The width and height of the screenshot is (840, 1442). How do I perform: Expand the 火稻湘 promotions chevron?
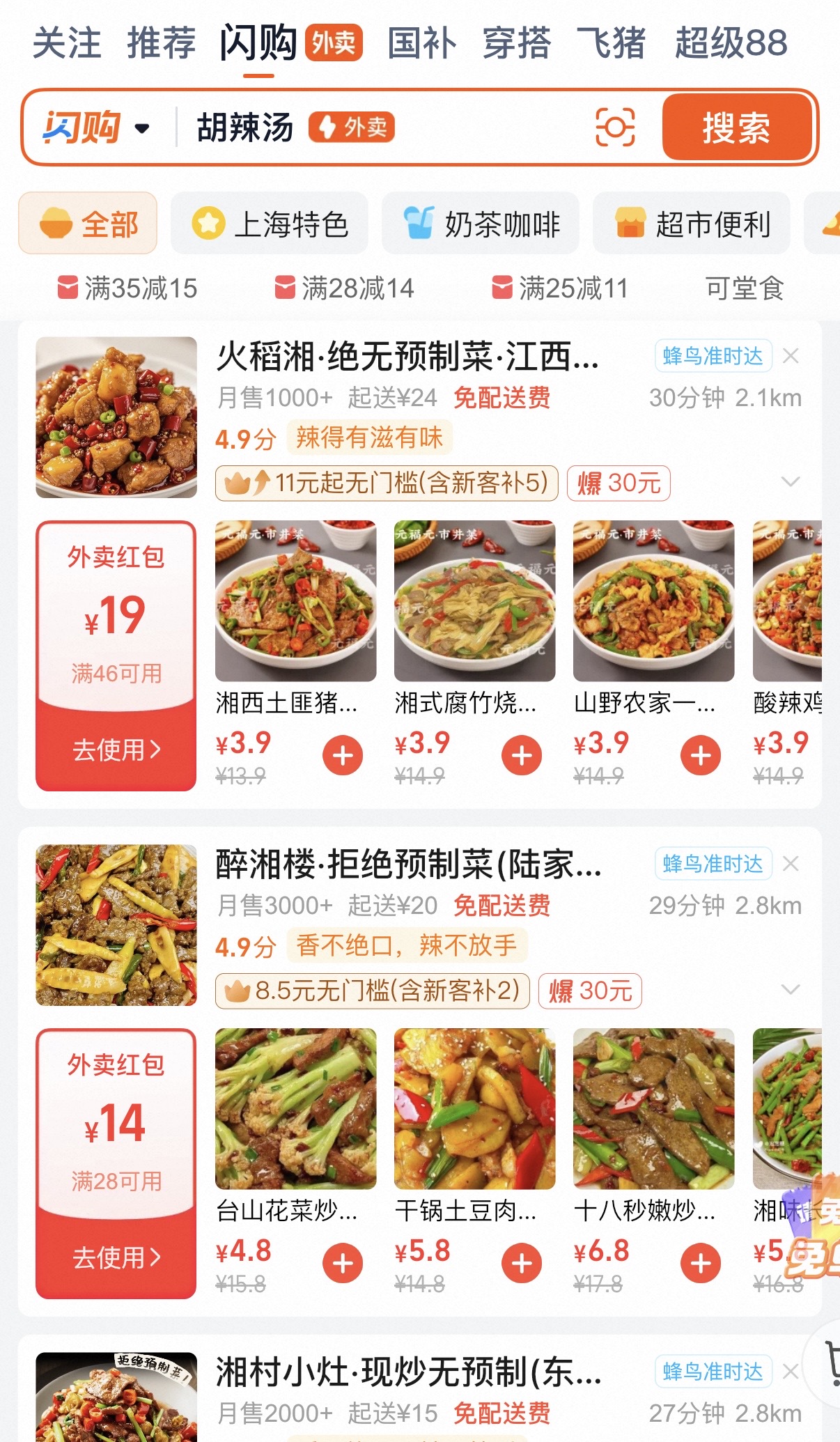point(791,482)
